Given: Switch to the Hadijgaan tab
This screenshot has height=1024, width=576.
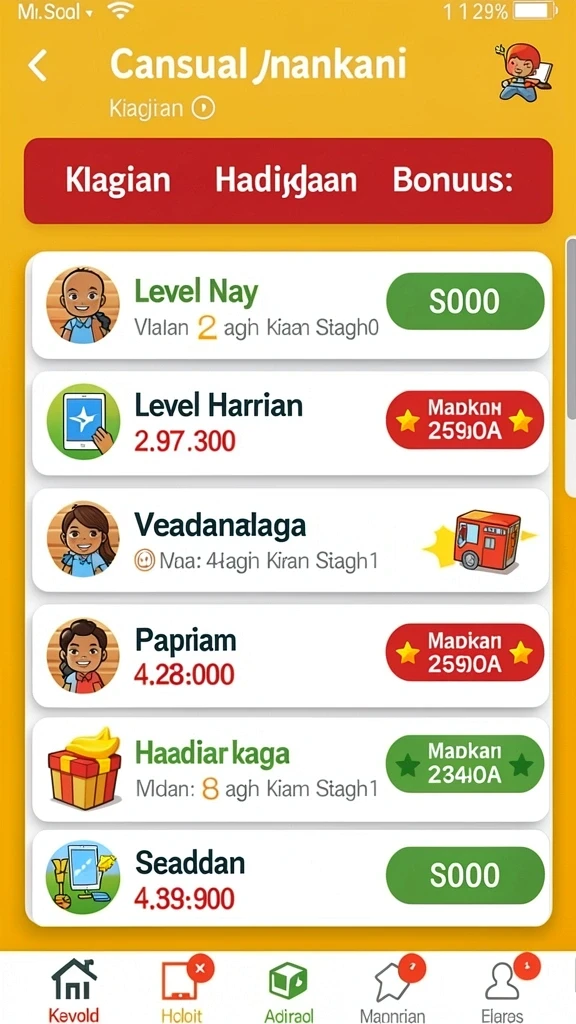Looking at the screenshot, I should point(286,181).
